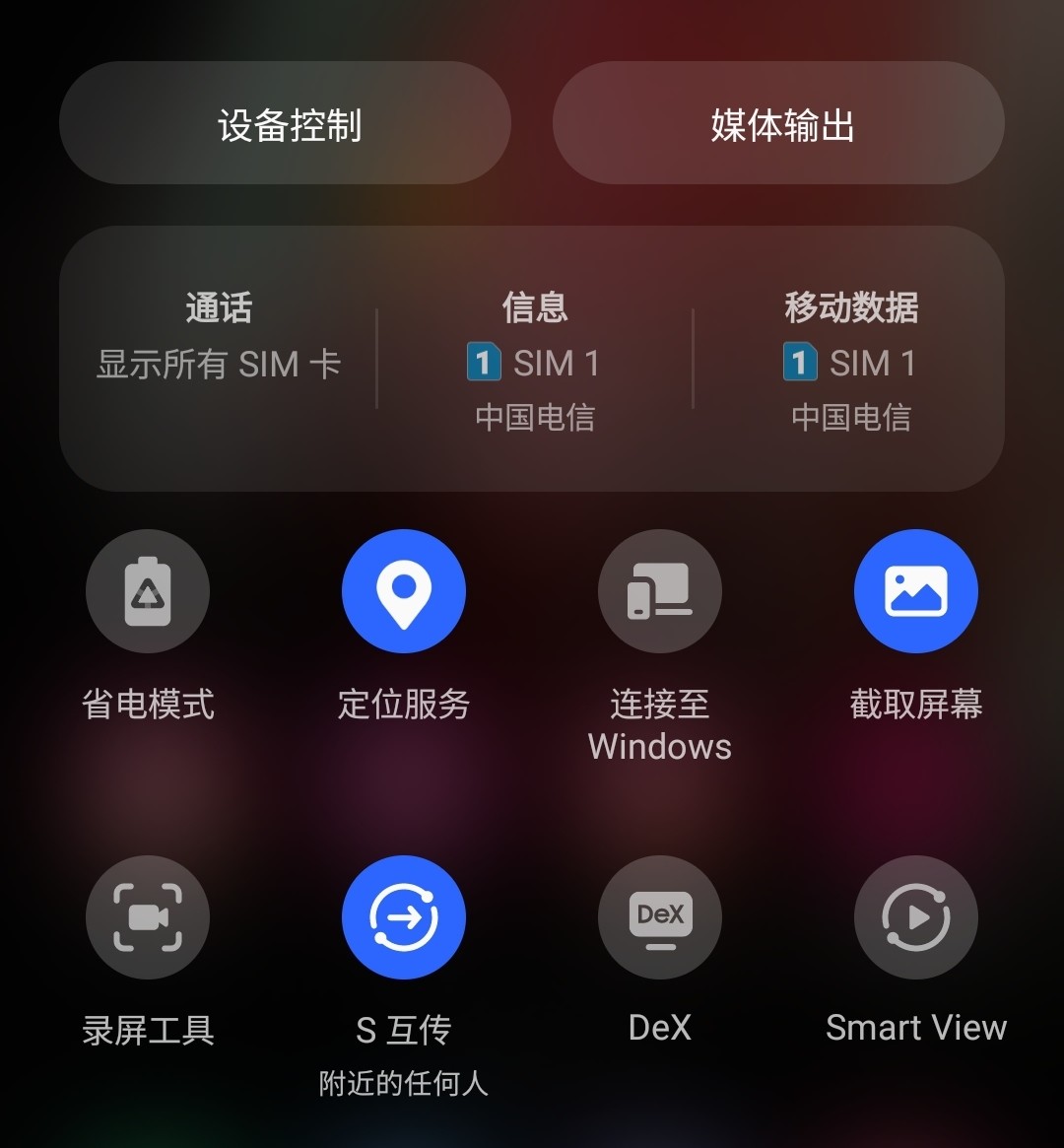
Task: Tap the 录屏工具 screen recorder icon
Action: click(x=148, y=916)
